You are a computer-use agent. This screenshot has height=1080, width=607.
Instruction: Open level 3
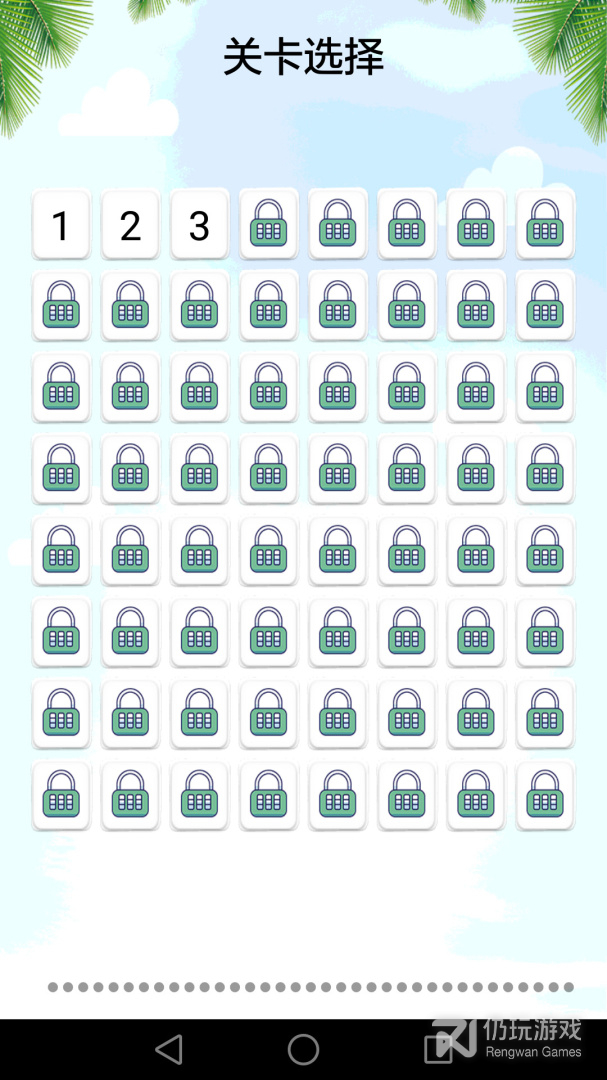click(x=199, y=225)
